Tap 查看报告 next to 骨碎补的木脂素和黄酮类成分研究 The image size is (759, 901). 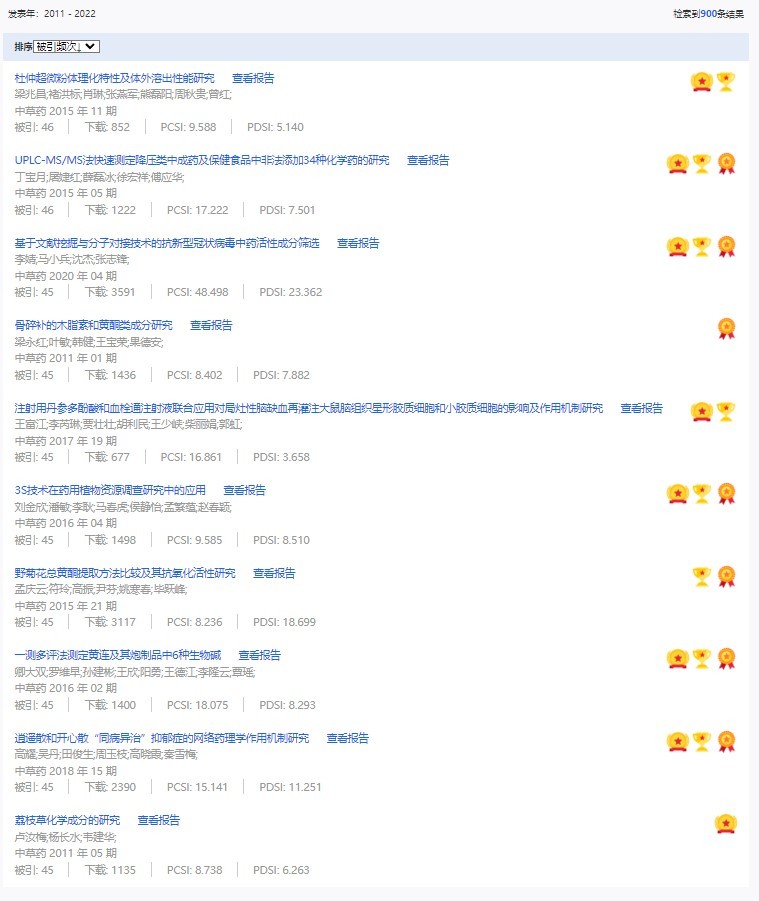(x=211, y=325)
